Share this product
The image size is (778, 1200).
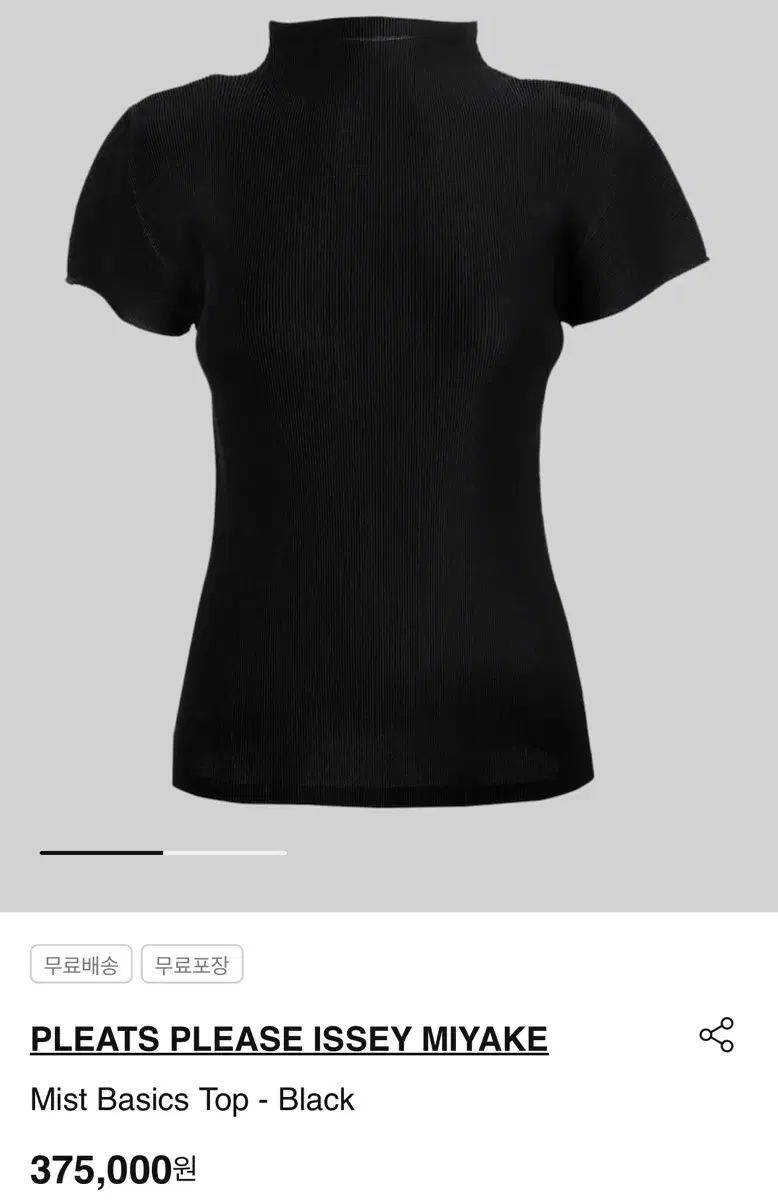[716, 1035]
